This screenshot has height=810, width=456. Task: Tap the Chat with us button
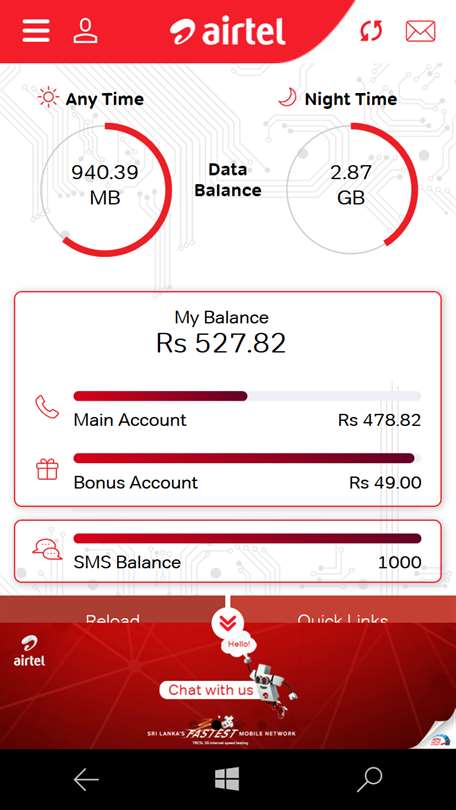[211, 690]
